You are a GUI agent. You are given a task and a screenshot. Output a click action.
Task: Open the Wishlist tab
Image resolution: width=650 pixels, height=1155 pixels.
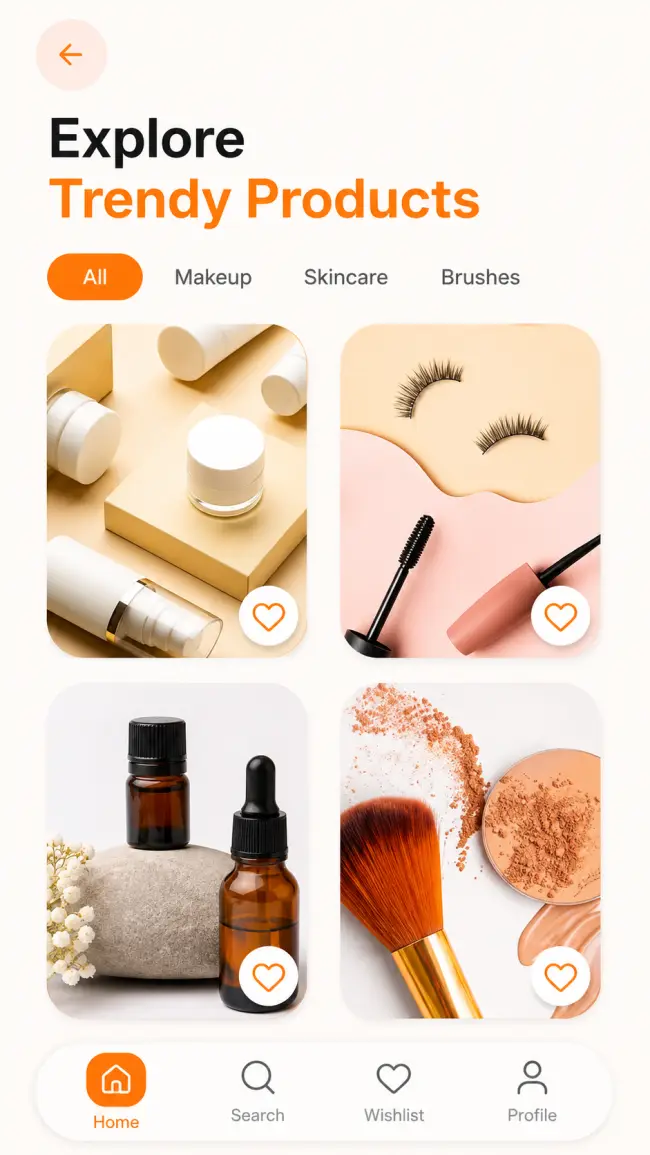point(394,1092)
